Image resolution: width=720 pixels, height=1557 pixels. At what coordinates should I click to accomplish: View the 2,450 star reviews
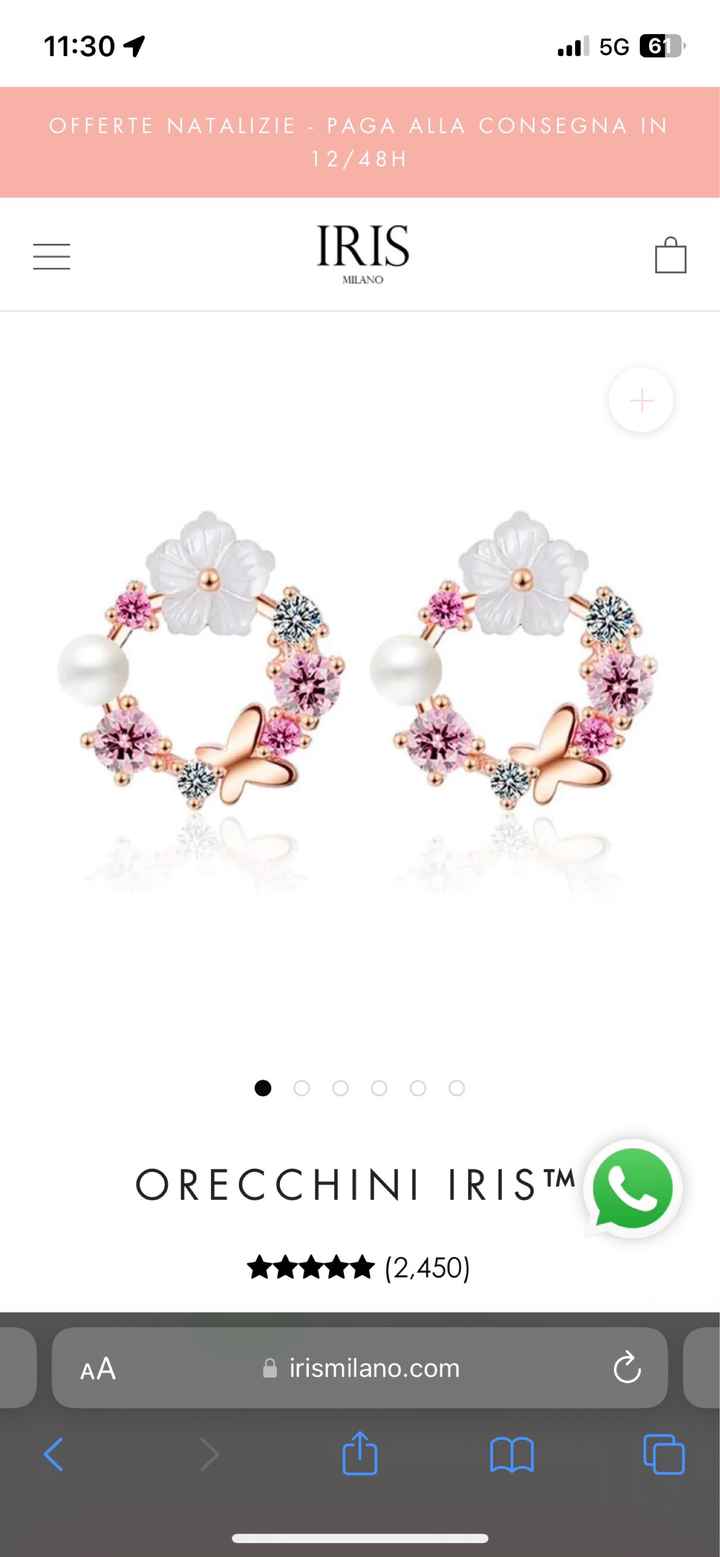click(358, 1268)
